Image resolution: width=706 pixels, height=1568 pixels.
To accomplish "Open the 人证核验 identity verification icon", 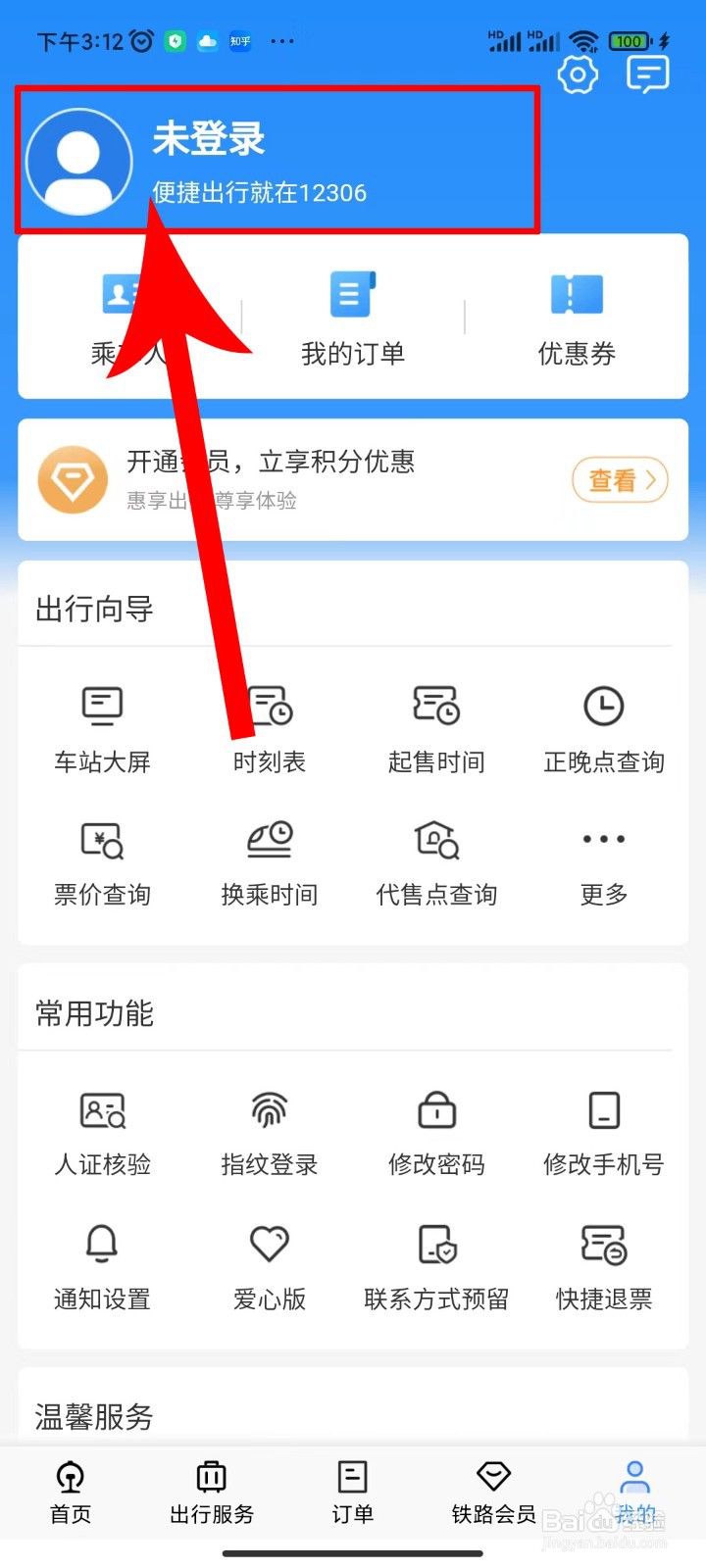I will click(102, 1127).
